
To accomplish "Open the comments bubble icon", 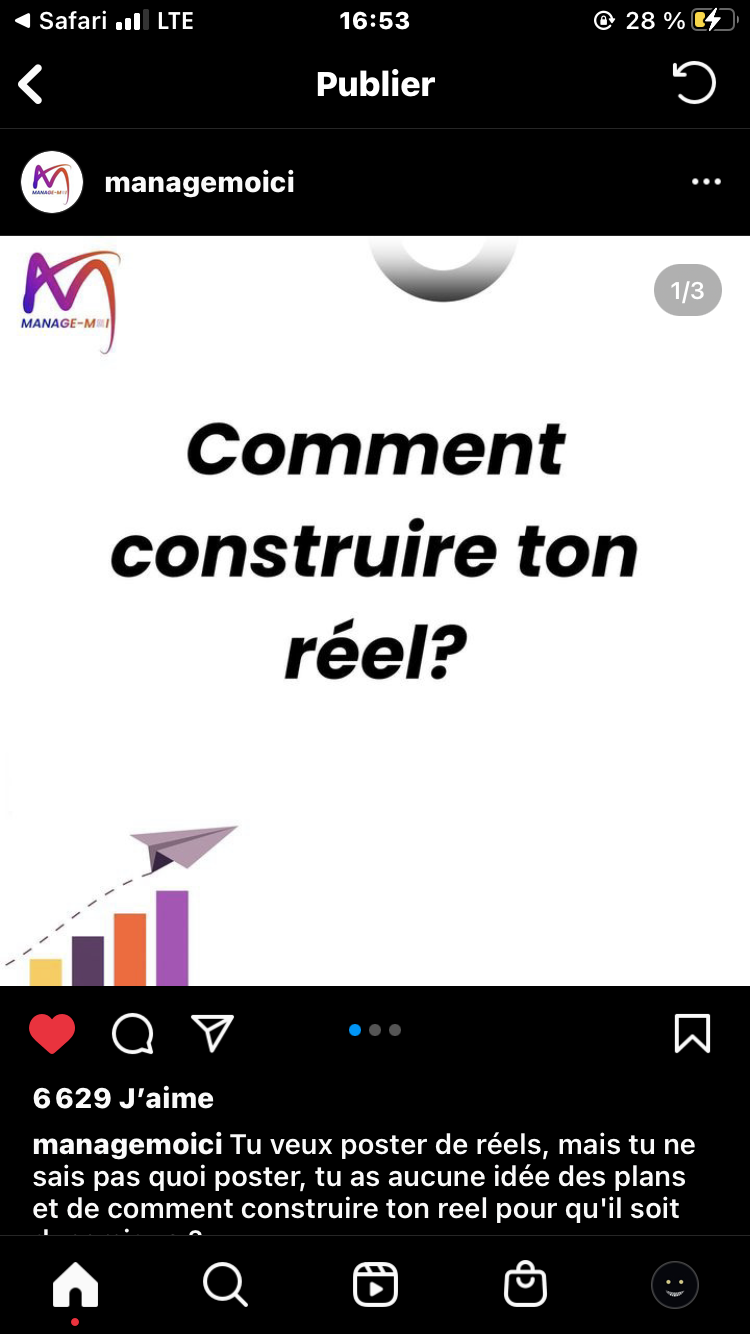I will (133, 1033).
